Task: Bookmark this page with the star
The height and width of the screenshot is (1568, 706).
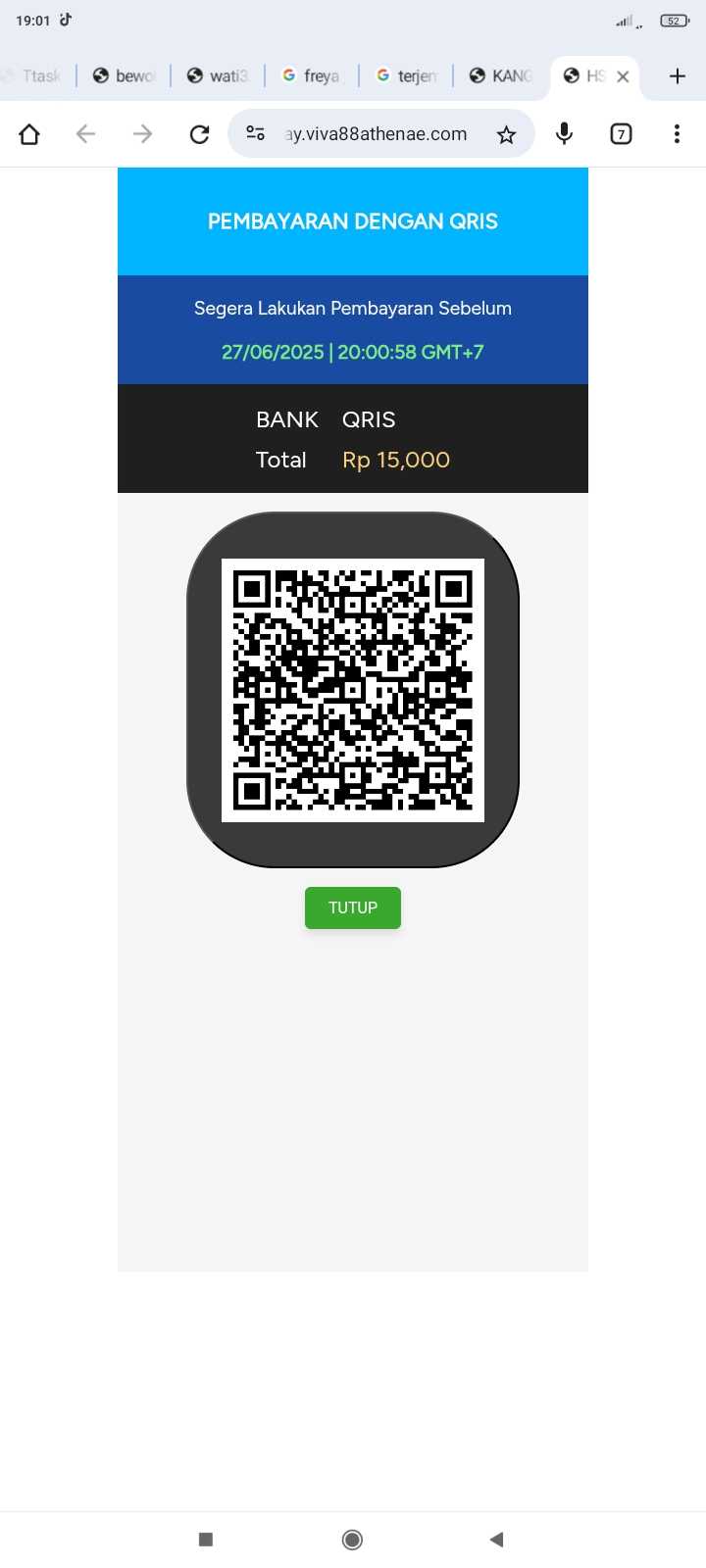Action: click(506, 134)
